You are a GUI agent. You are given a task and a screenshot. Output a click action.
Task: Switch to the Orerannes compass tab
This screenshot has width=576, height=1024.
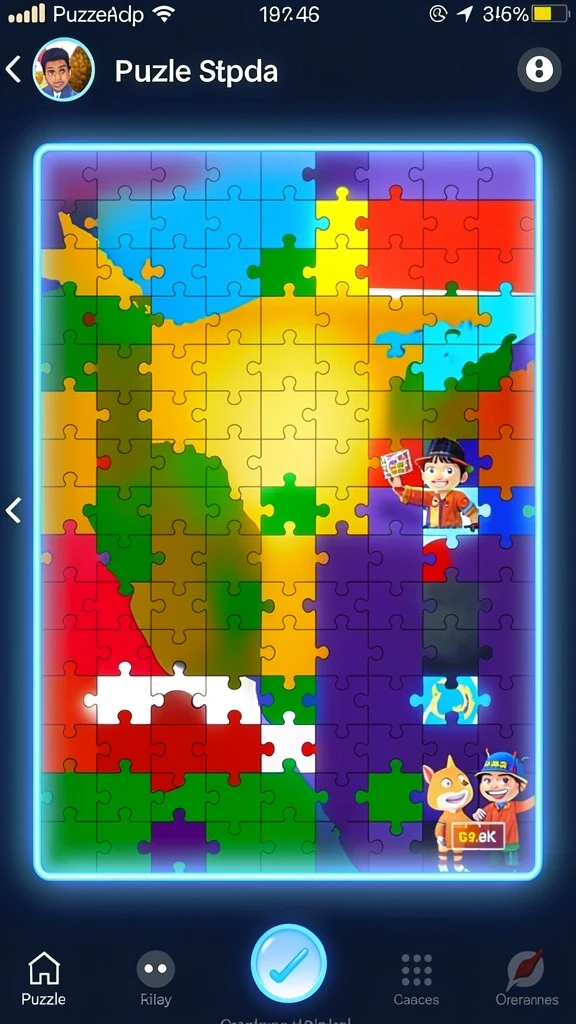click(526, 978)
